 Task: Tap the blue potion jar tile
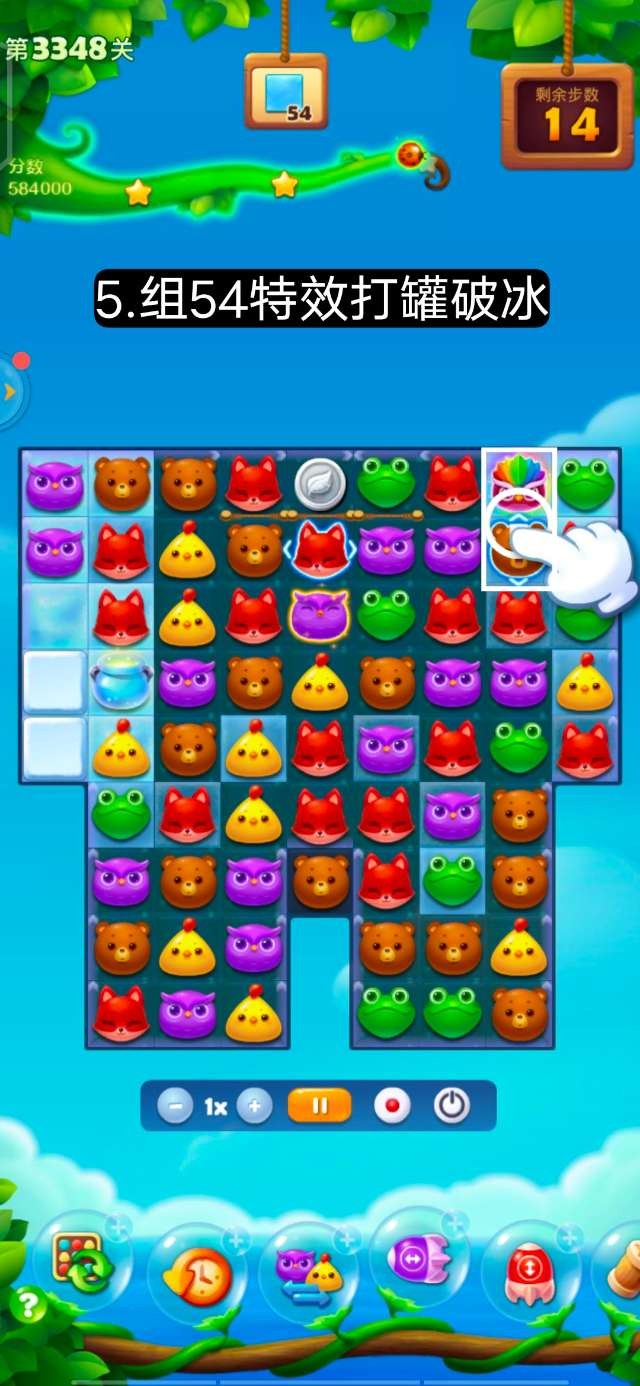pyautogui.click(x=120, y=680)
